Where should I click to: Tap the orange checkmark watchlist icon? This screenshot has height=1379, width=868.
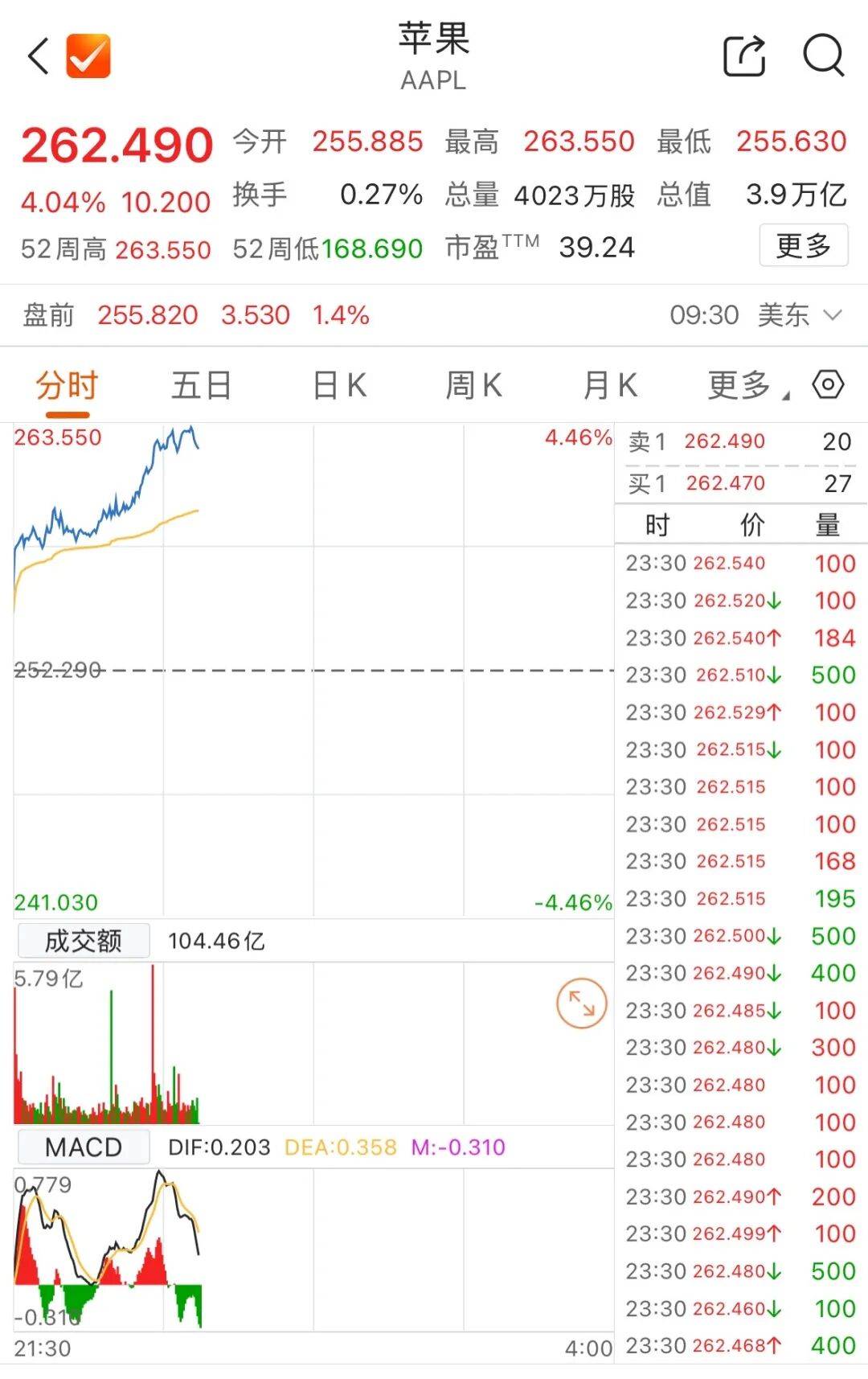[x=88, y=56]
